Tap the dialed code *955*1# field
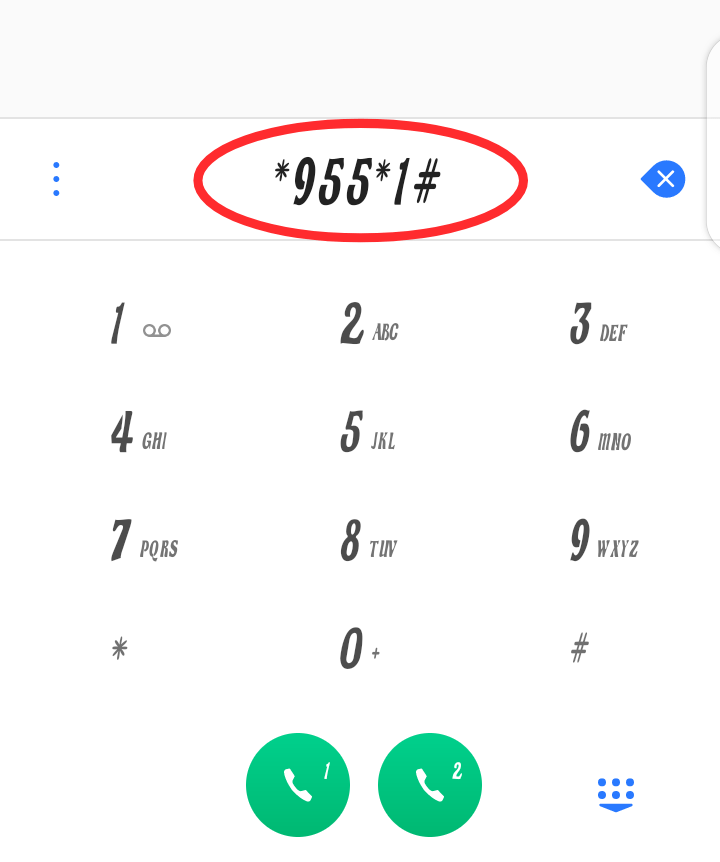The height and width of the screenshot is (862, 720). tap(360, 178)
